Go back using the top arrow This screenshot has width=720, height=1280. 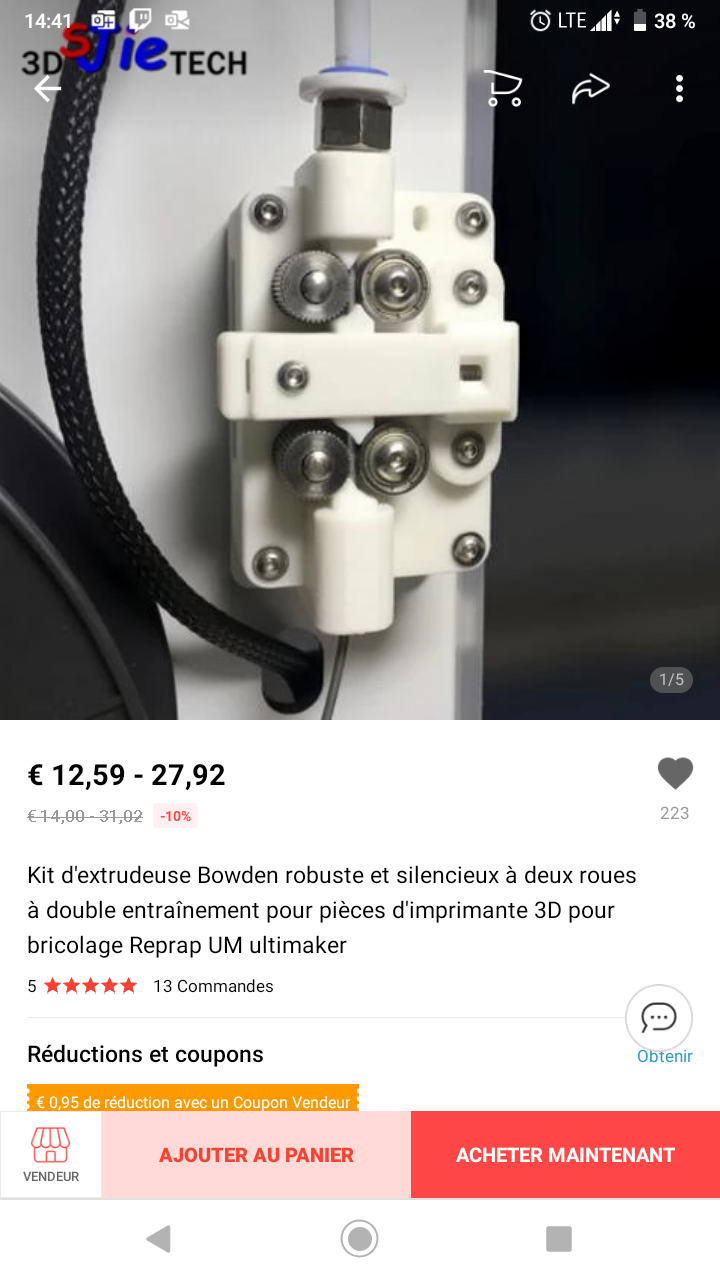coord(47,89)
